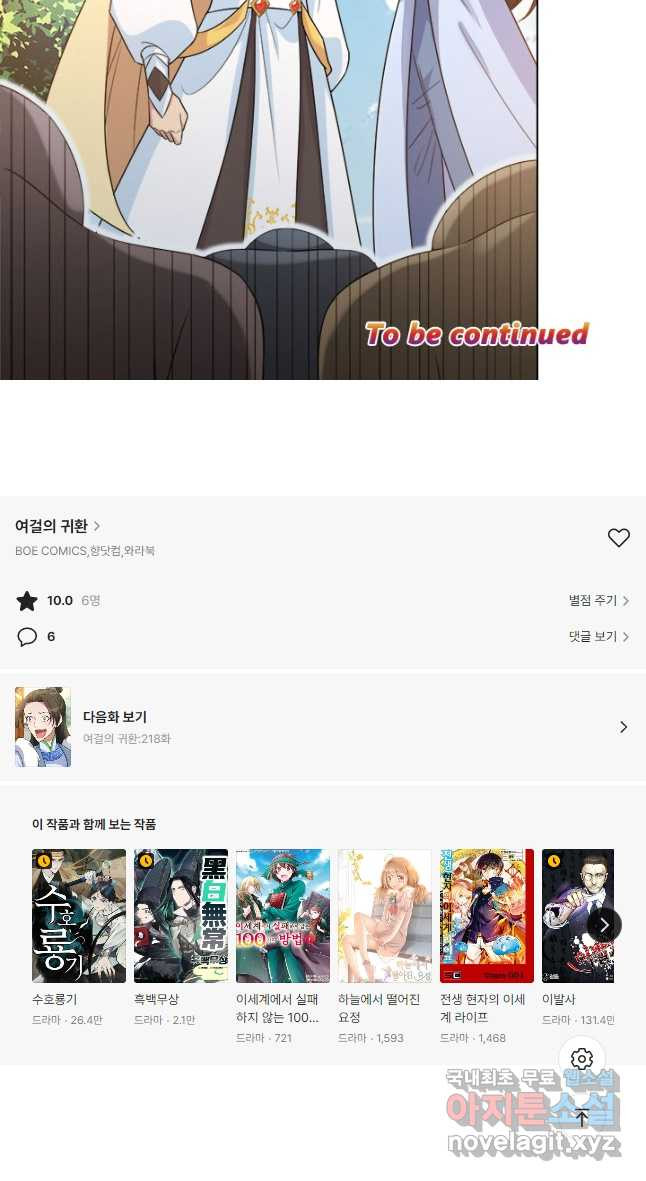Jump back to top of page

[582, 1118]
